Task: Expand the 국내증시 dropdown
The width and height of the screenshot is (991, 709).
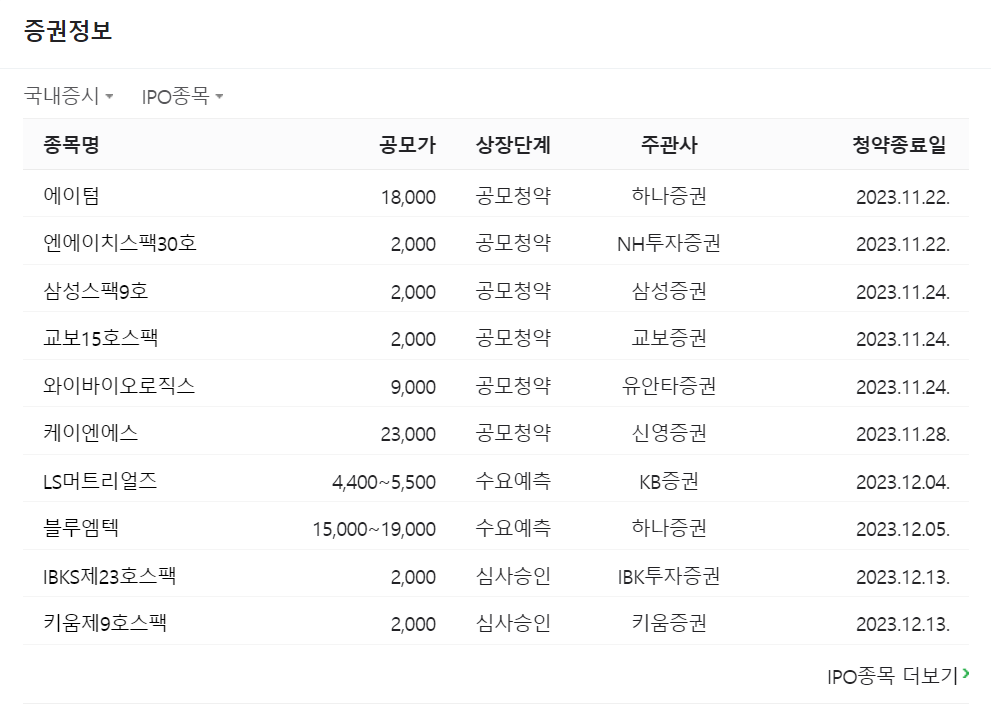Action: click(x=68, y=96)
